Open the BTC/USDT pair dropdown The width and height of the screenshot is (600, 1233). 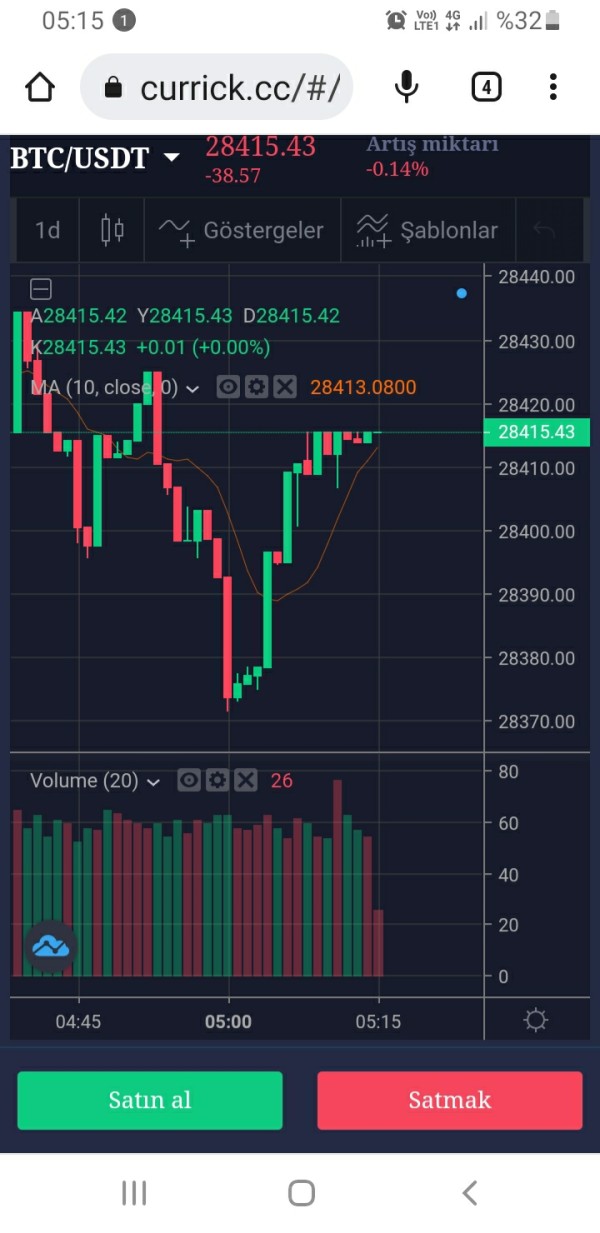pos(95,158)
